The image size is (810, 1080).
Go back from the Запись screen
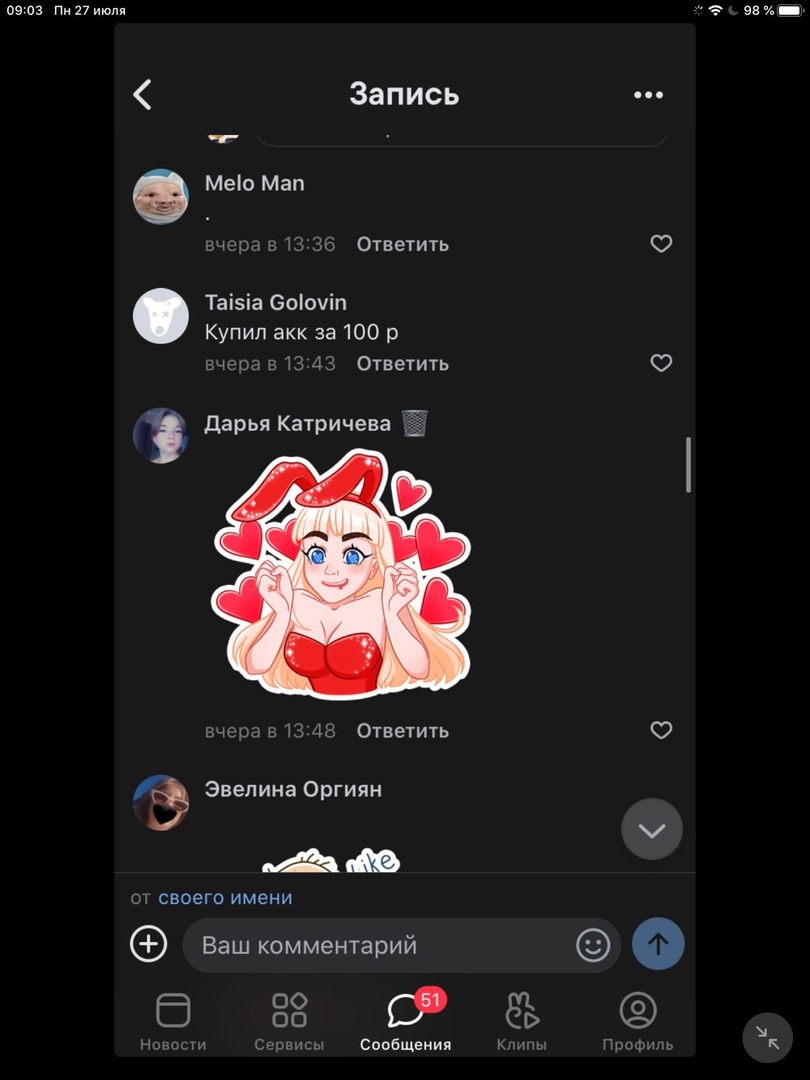pyautogui.click(x=143, y=95)
